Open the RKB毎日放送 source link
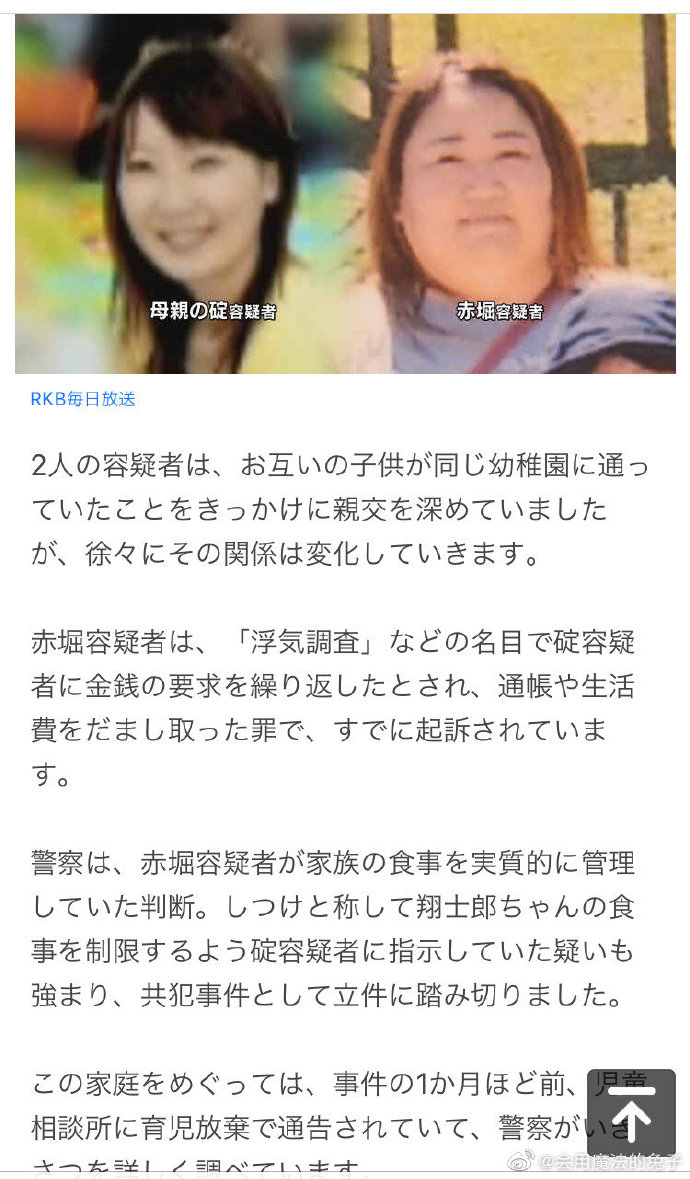 [83, 399]
